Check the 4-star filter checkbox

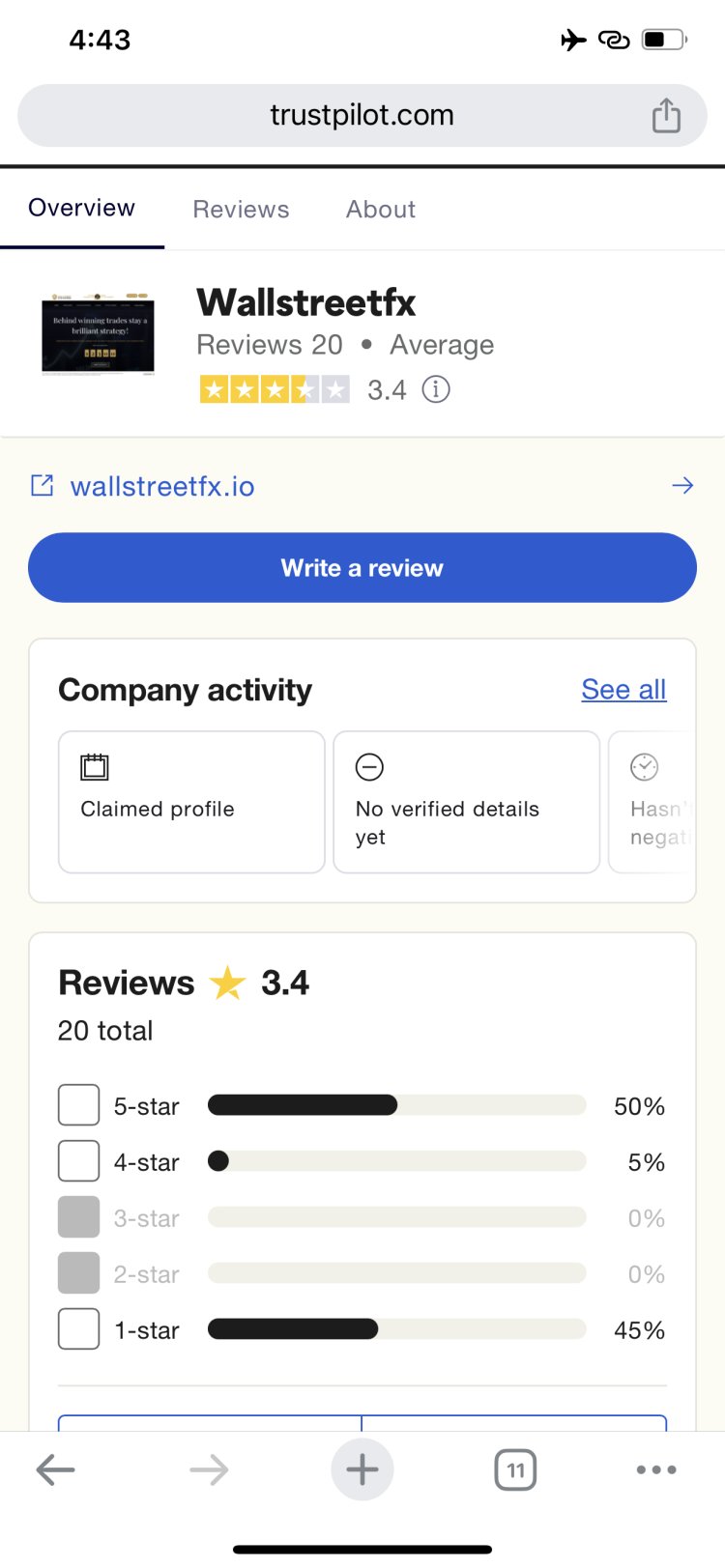click(x=78, y=1160)
